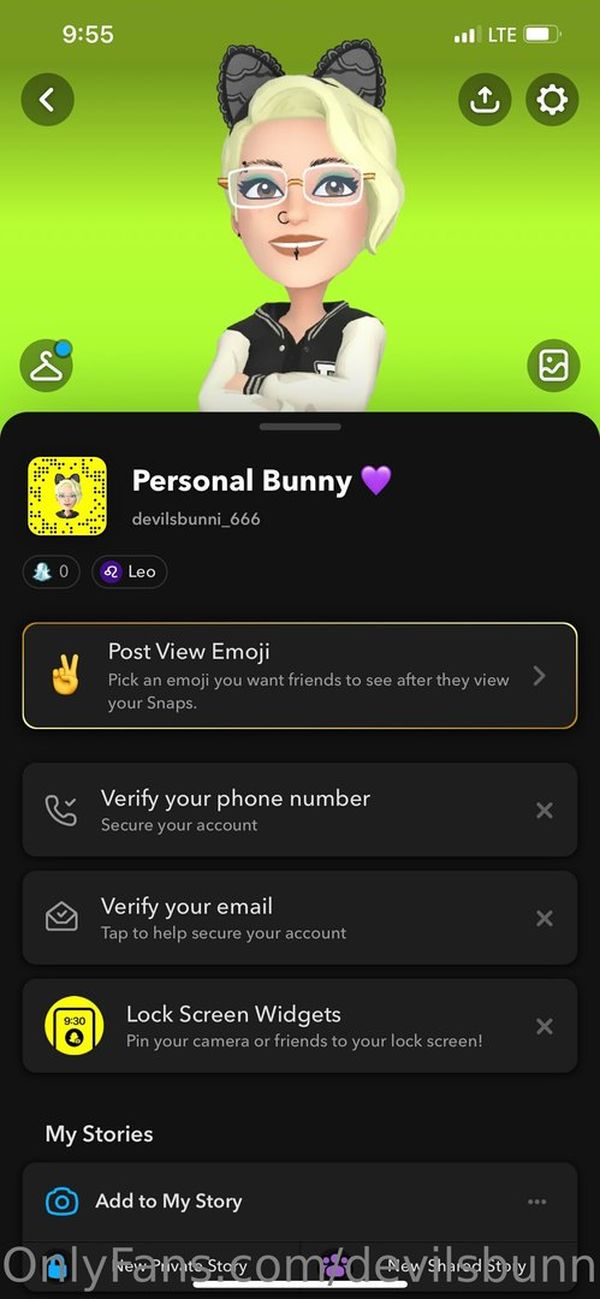Image resolution: width=600 pixels, height=1299 pixels.
Task: Change profile background image
Action: tap(553, 365)
